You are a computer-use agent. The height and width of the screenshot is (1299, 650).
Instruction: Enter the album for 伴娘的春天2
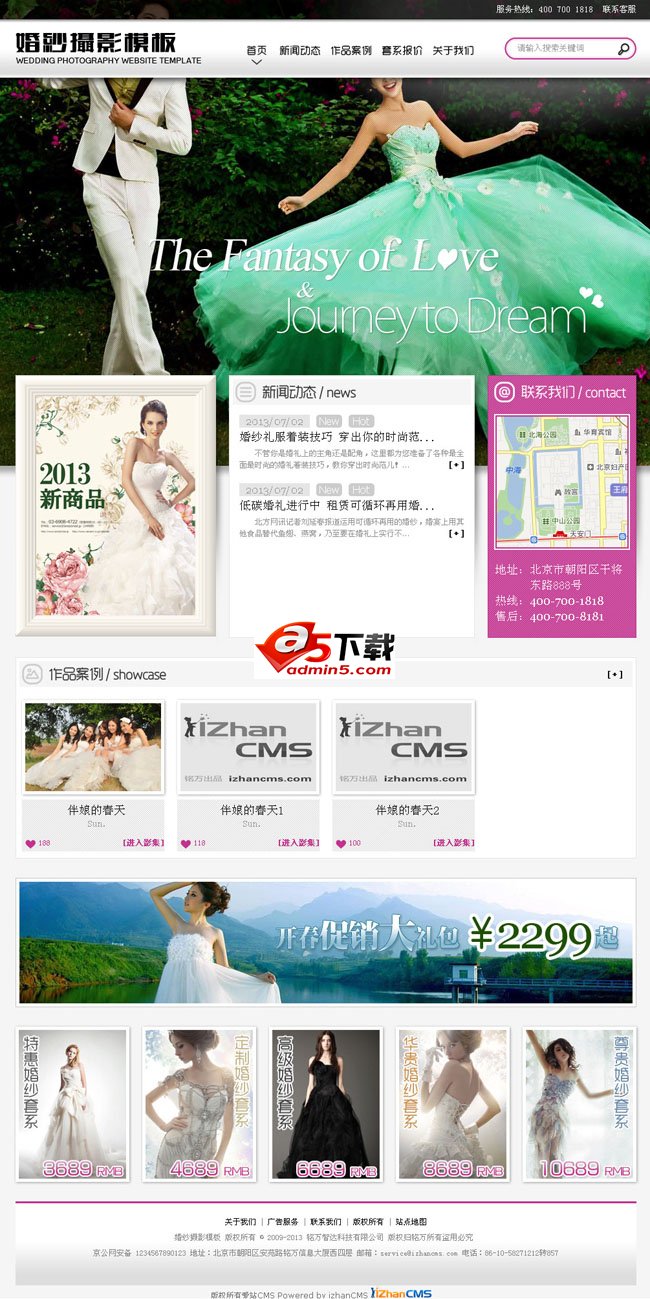(453, 843)
